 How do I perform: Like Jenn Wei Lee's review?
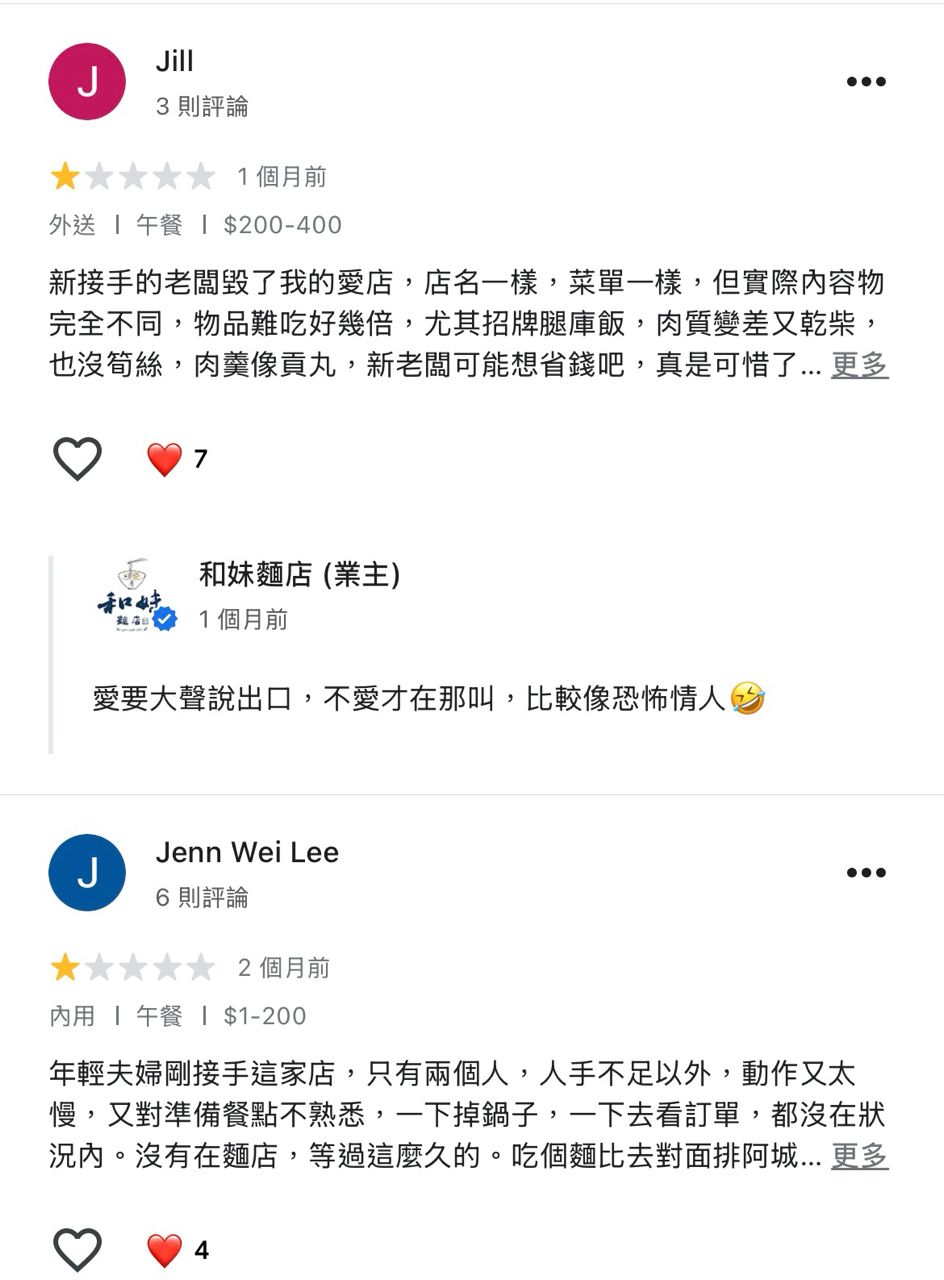[x=77, y=1250]
